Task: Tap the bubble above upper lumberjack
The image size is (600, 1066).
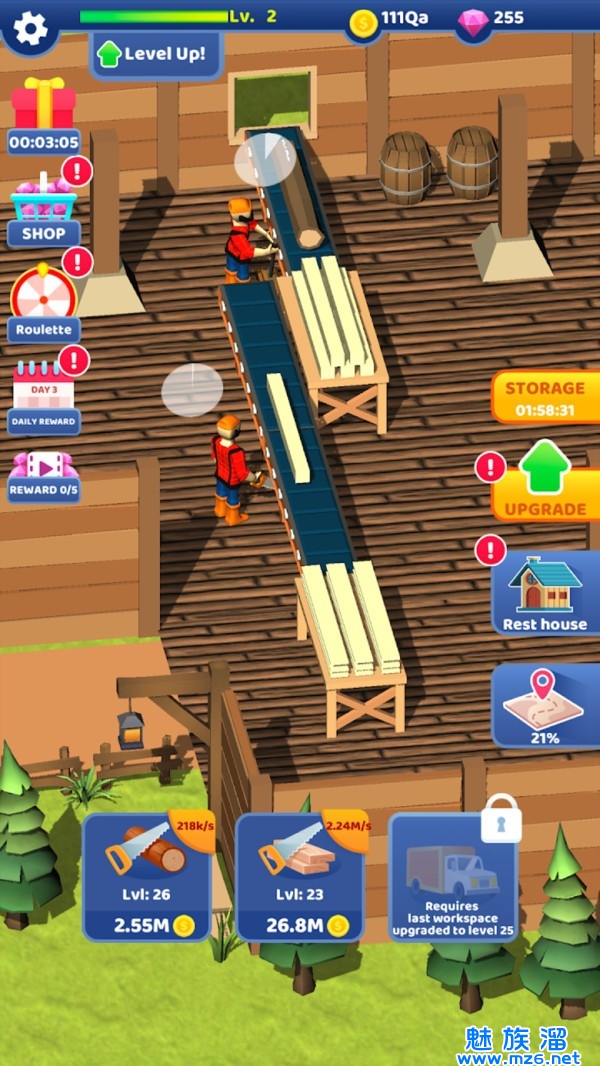Action: pos(265,159)
